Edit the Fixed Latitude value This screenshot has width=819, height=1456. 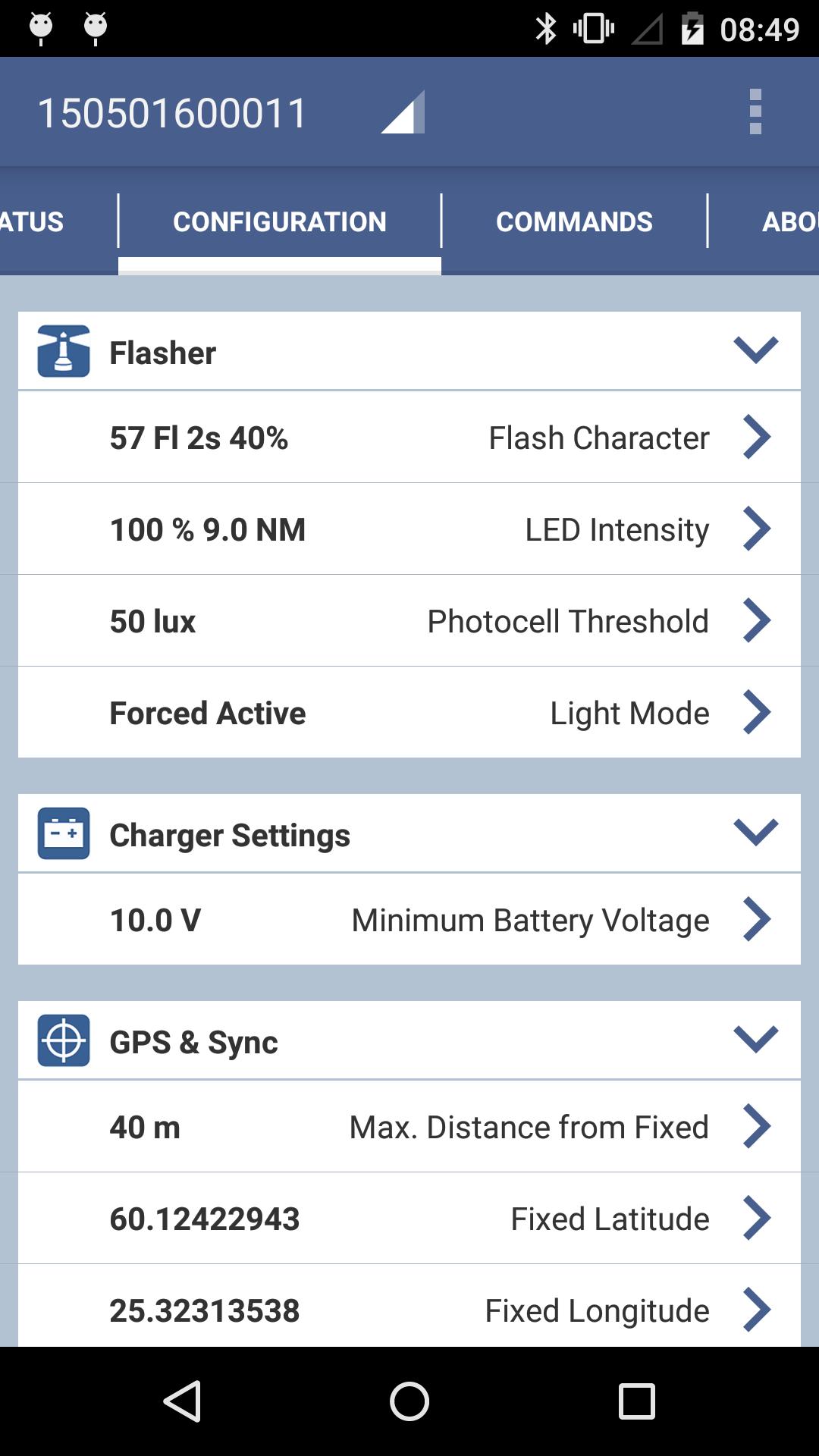pyautogui.click(x=409, y=1219)
